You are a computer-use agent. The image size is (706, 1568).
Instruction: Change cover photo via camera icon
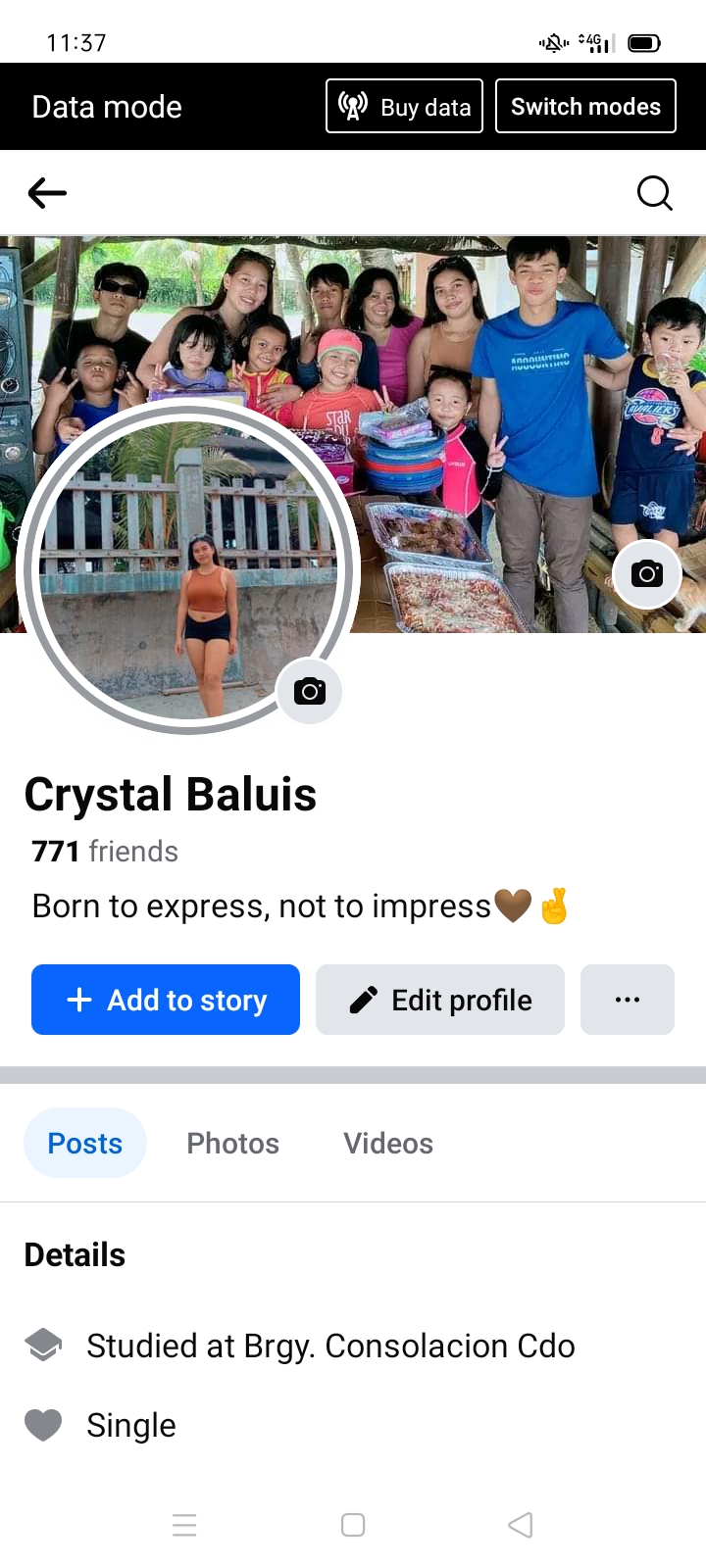[647, 574]
